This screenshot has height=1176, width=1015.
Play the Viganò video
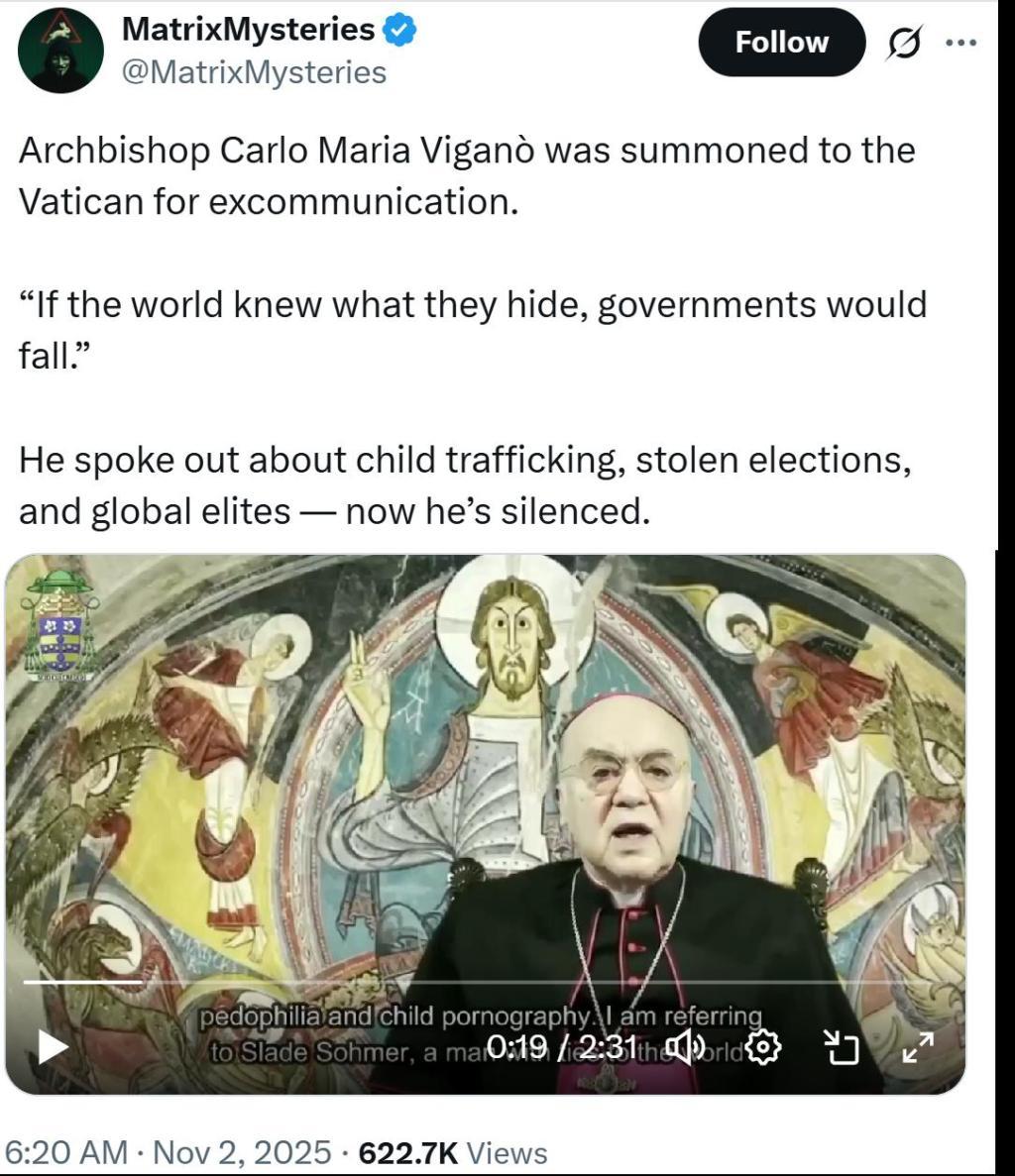[x=53, y=1047]
